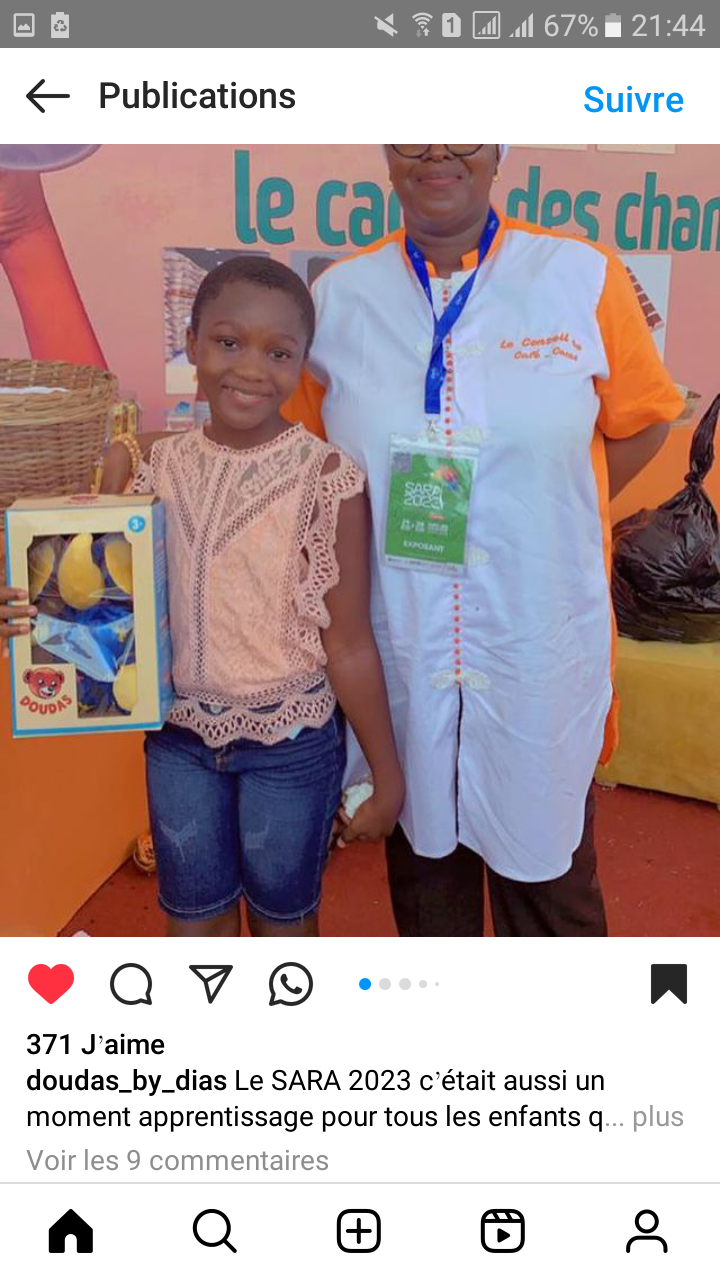Open the comment bubble icon
The image size is (720, 1280).
click(131, 984)
